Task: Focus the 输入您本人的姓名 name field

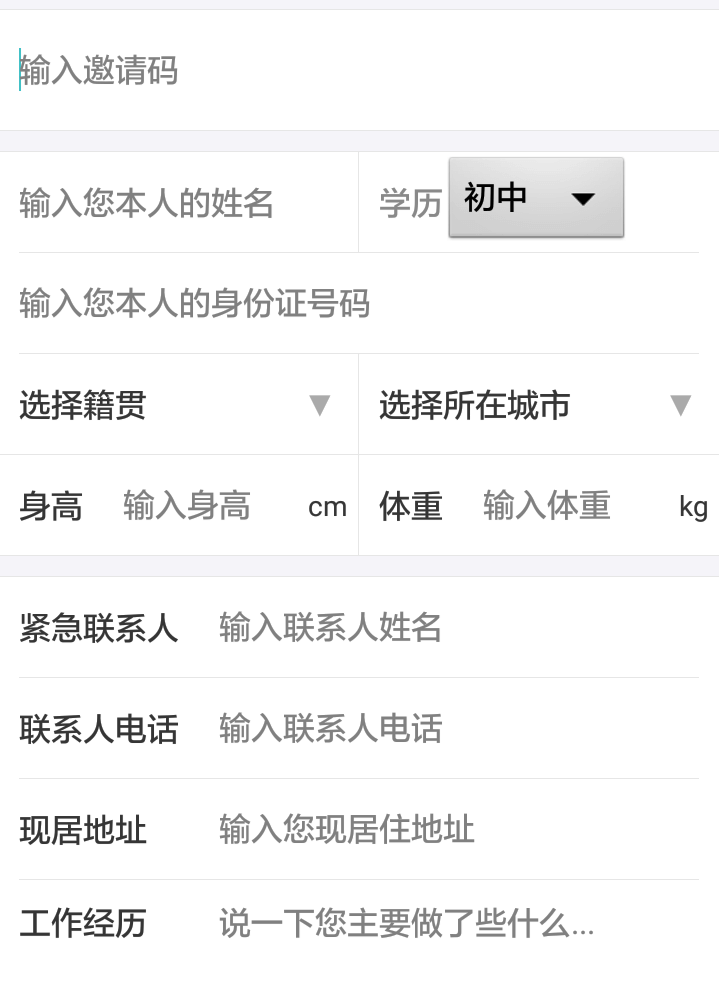Action: pyautogui.click(x=187, y=204)
